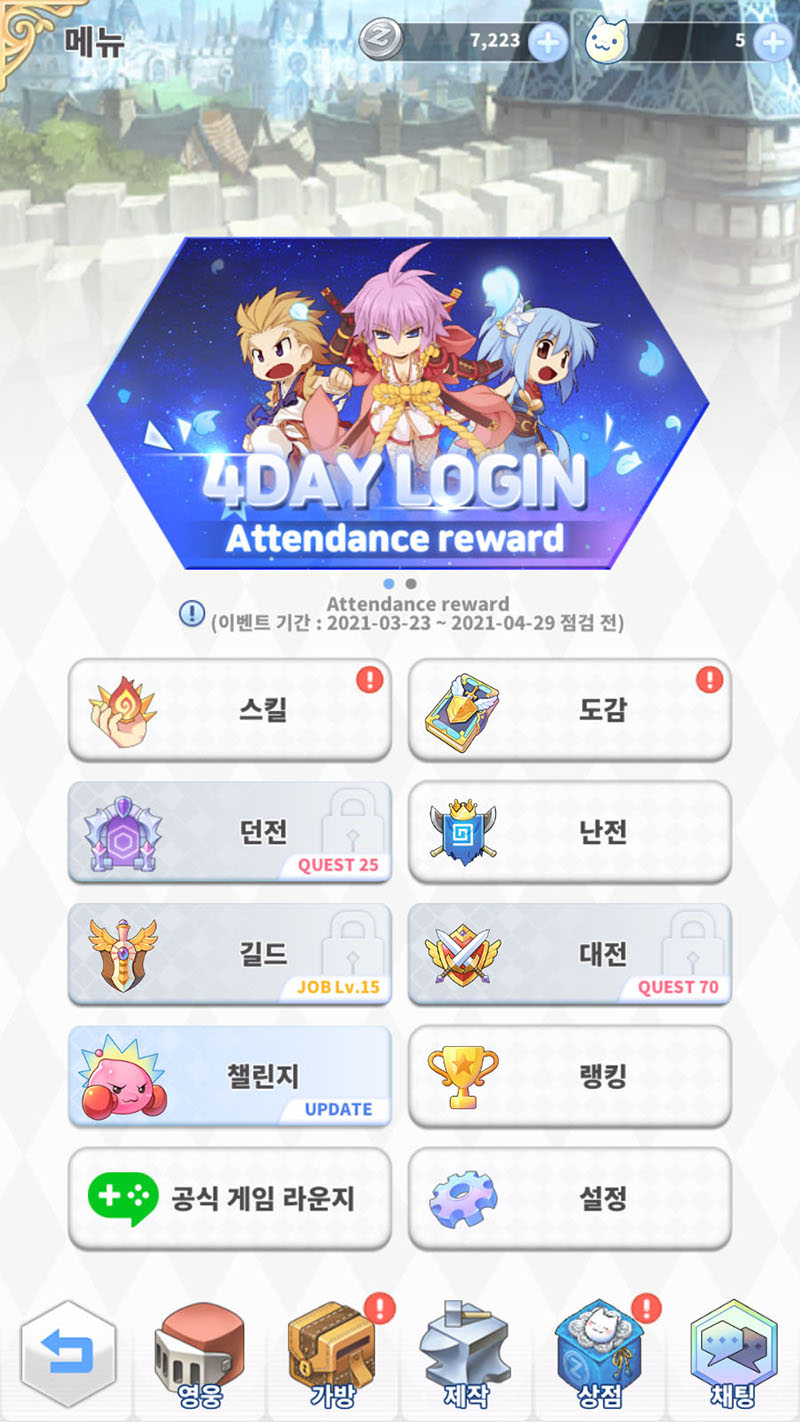The width and height of the screenshot is (800, 1422).
Task: Go back with the blue arrow button
Action: (x=69, y=1355)
